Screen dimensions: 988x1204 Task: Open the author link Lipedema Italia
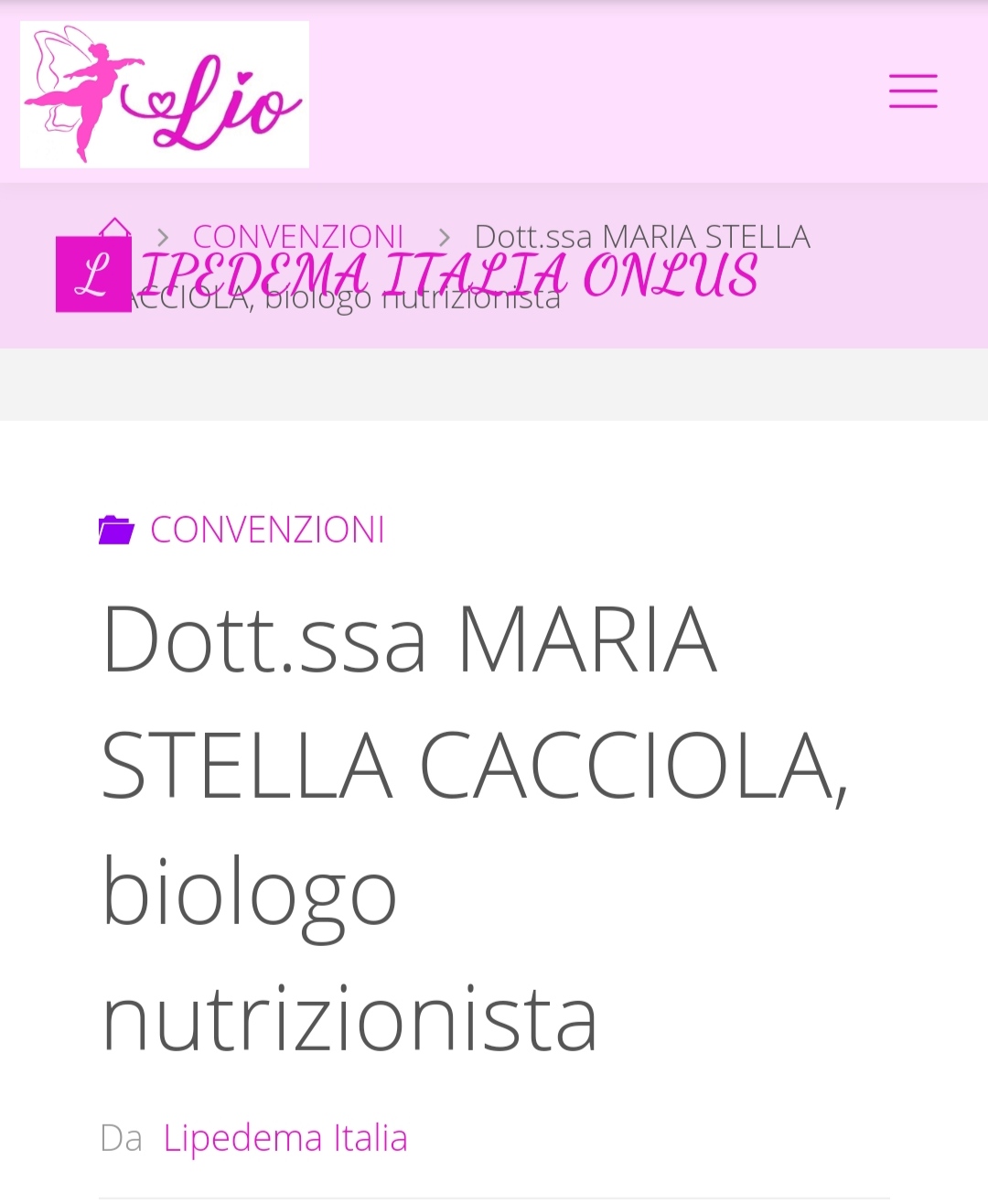(285, 1138)
